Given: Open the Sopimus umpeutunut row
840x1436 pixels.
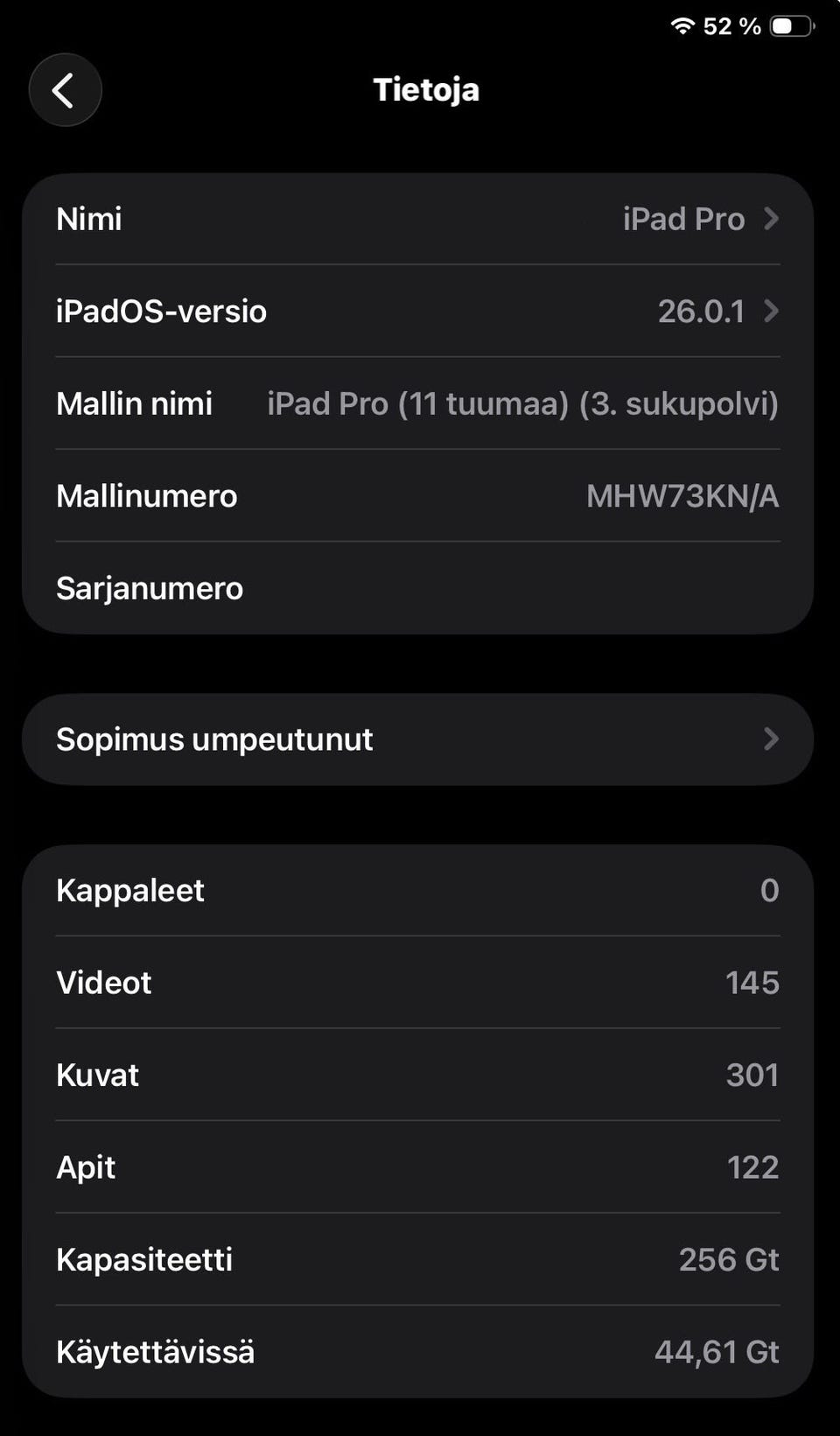Looking at the screenshot, I should click(417, 739).
